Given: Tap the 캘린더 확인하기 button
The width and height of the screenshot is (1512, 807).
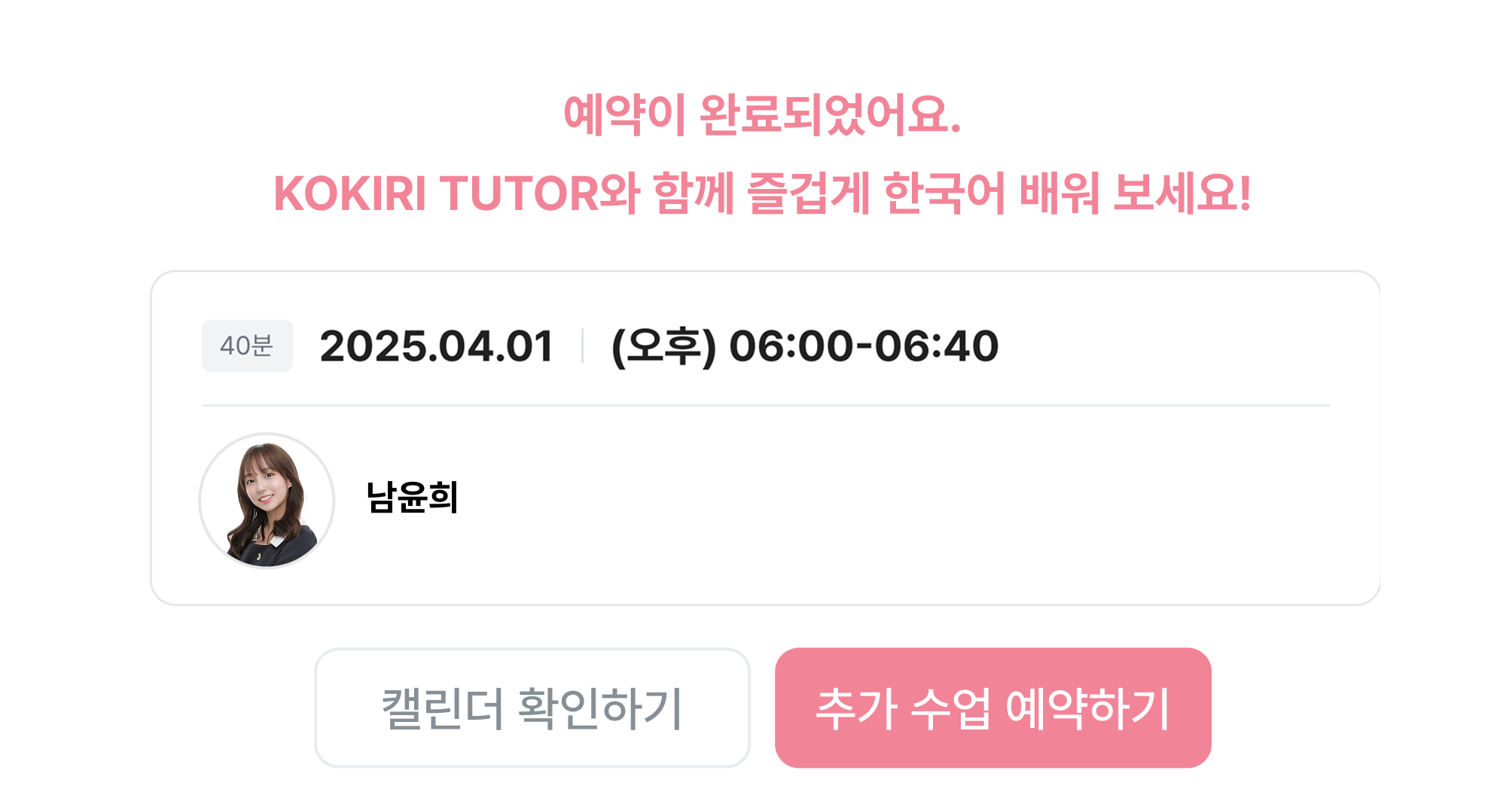Looking at the screenshot, I should coord(532,708).
